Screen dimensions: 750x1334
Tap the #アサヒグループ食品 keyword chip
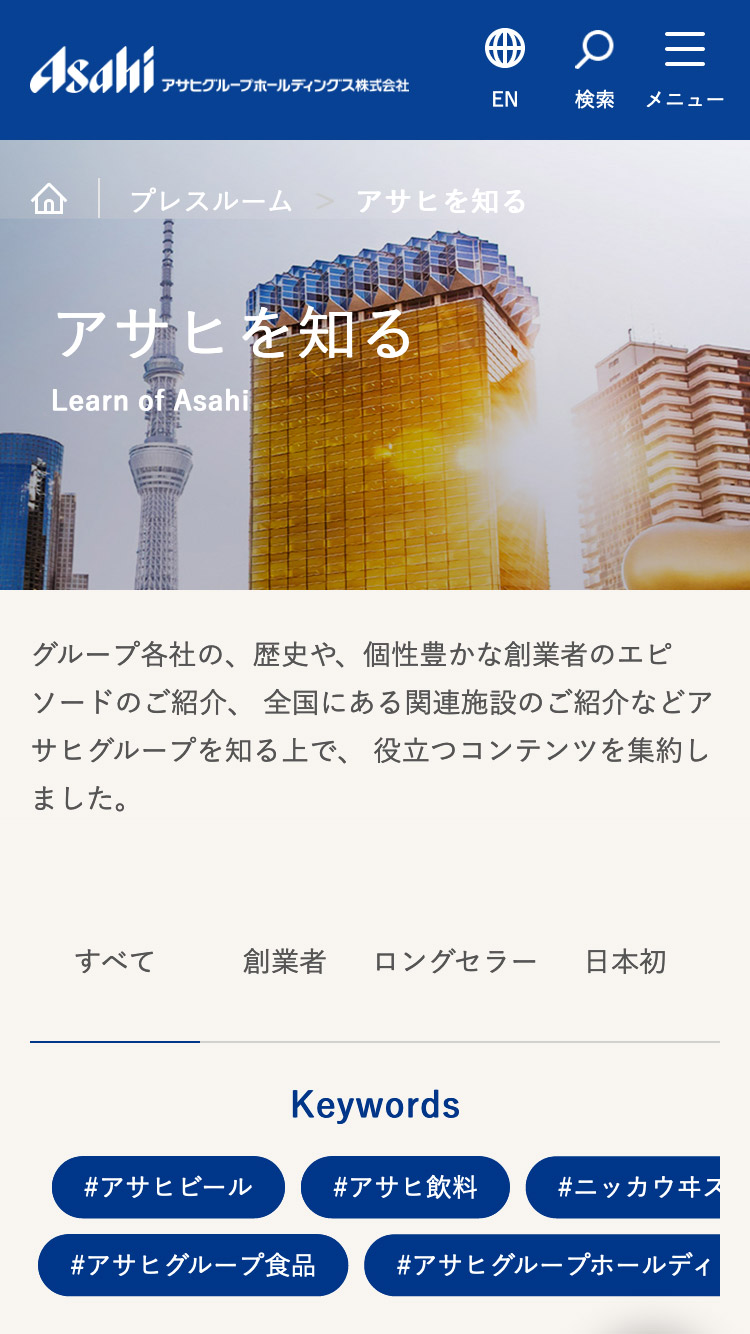tap(193, 1265)
